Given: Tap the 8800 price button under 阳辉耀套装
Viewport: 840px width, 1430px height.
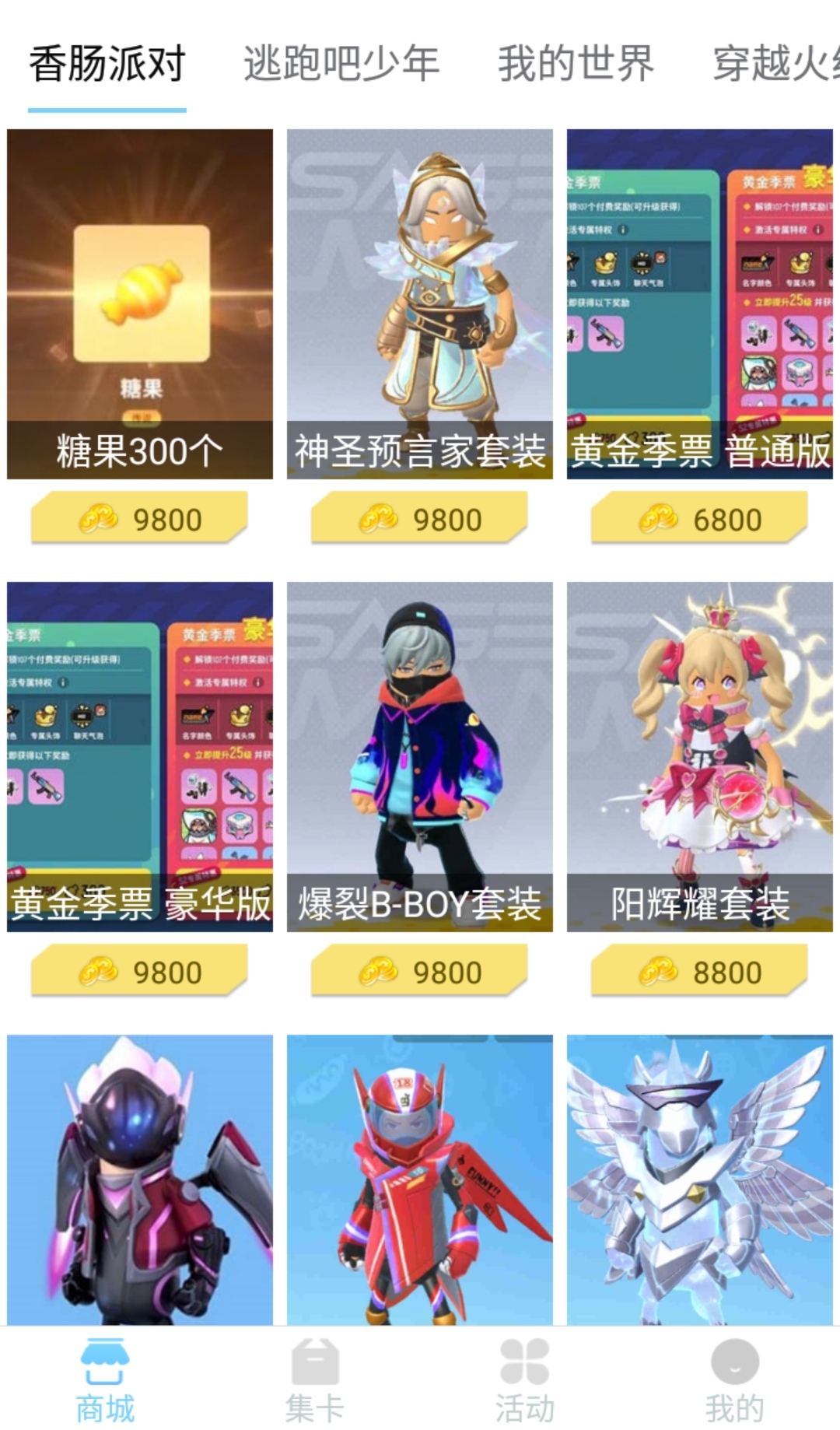Looking at the screenshot, I should pos(700,972).
